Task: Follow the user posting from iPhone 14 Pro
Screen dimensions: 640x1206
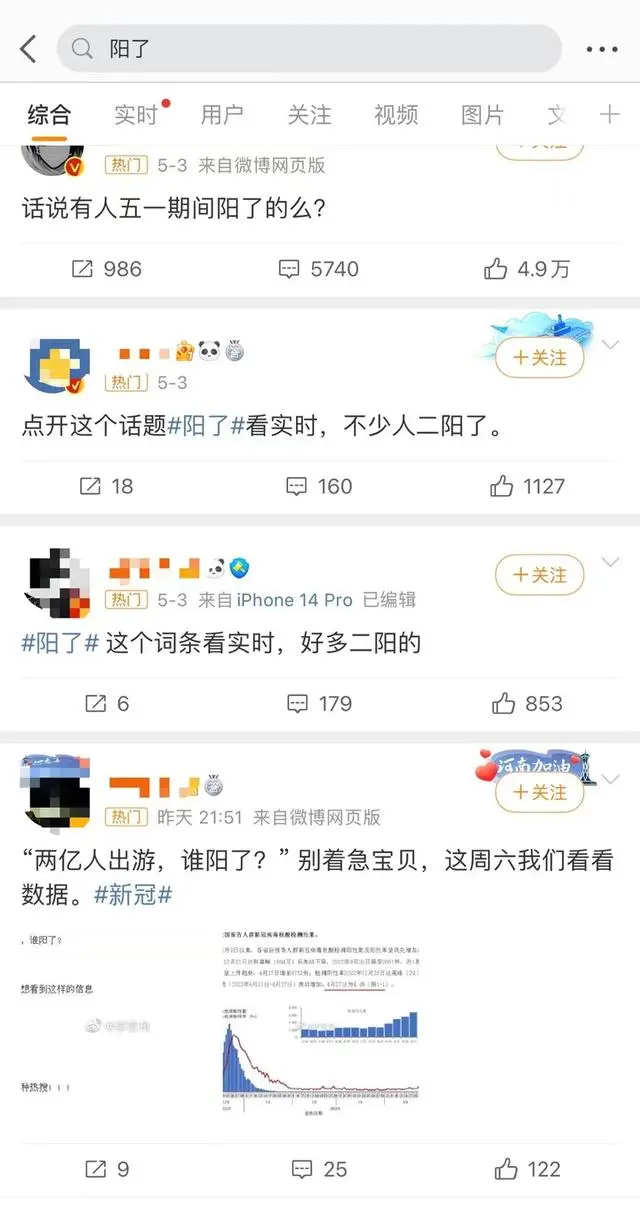Action: pos(539,575)
